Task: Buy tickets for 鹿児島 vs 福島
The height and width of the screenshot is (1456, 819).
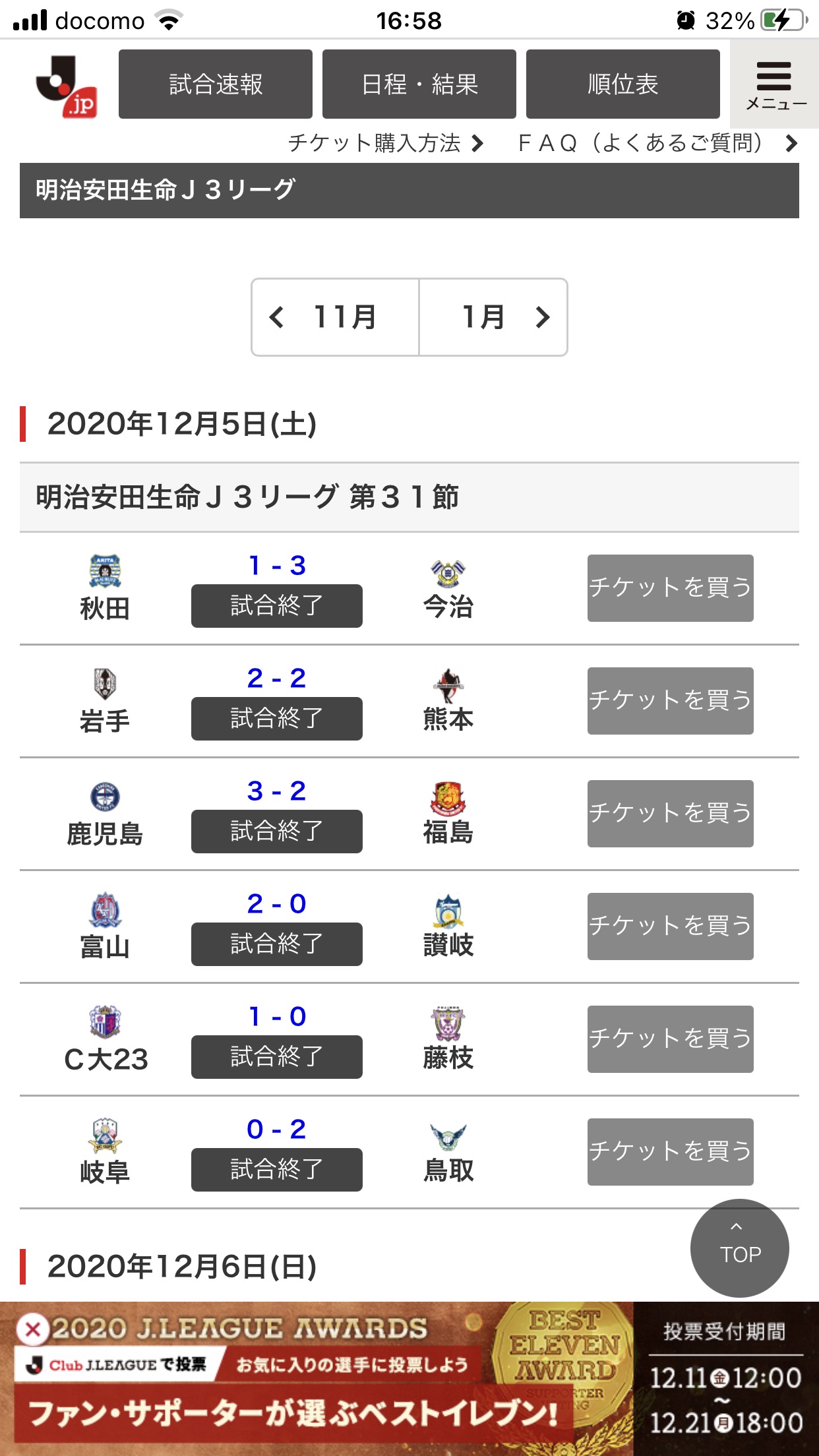Action: 671,814
